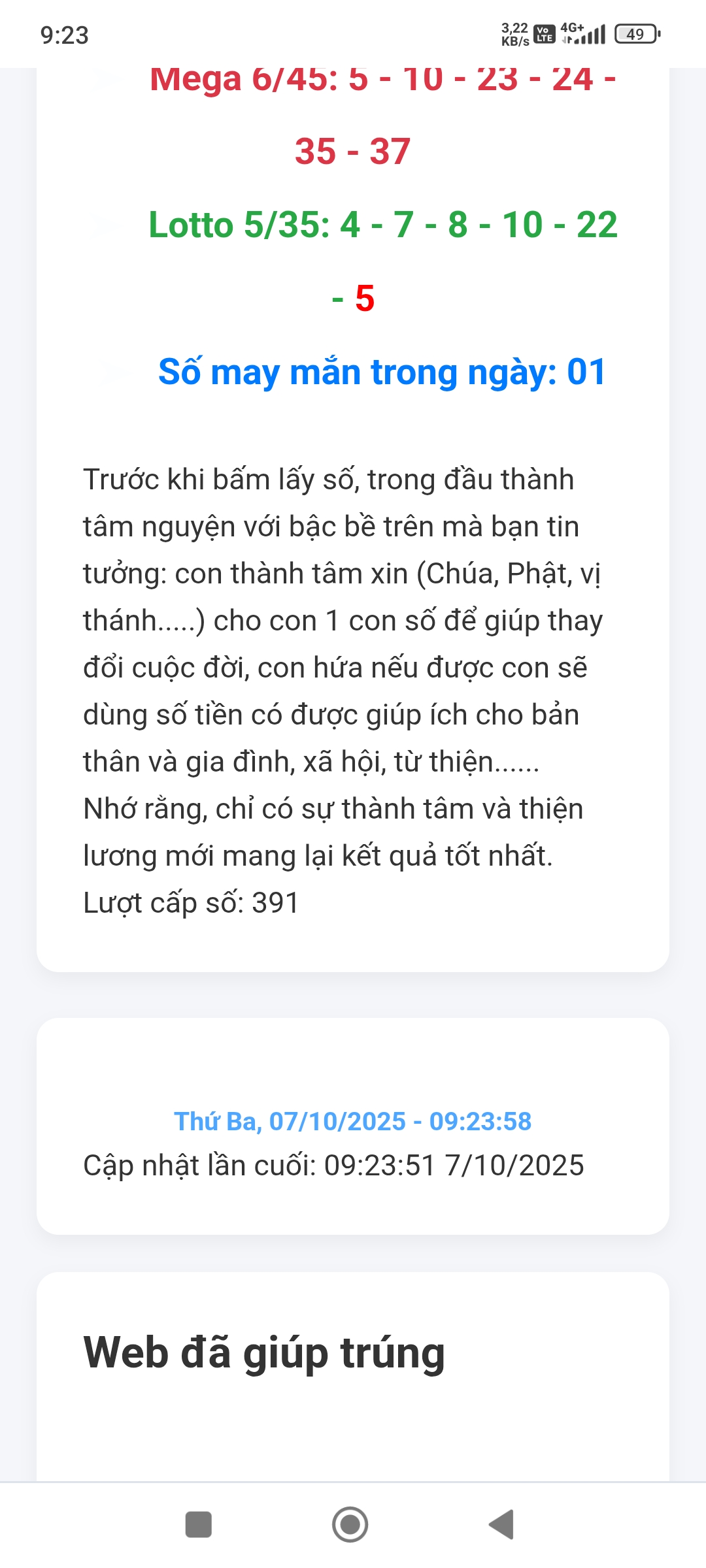Tap the system back button

coord(502,1524)
